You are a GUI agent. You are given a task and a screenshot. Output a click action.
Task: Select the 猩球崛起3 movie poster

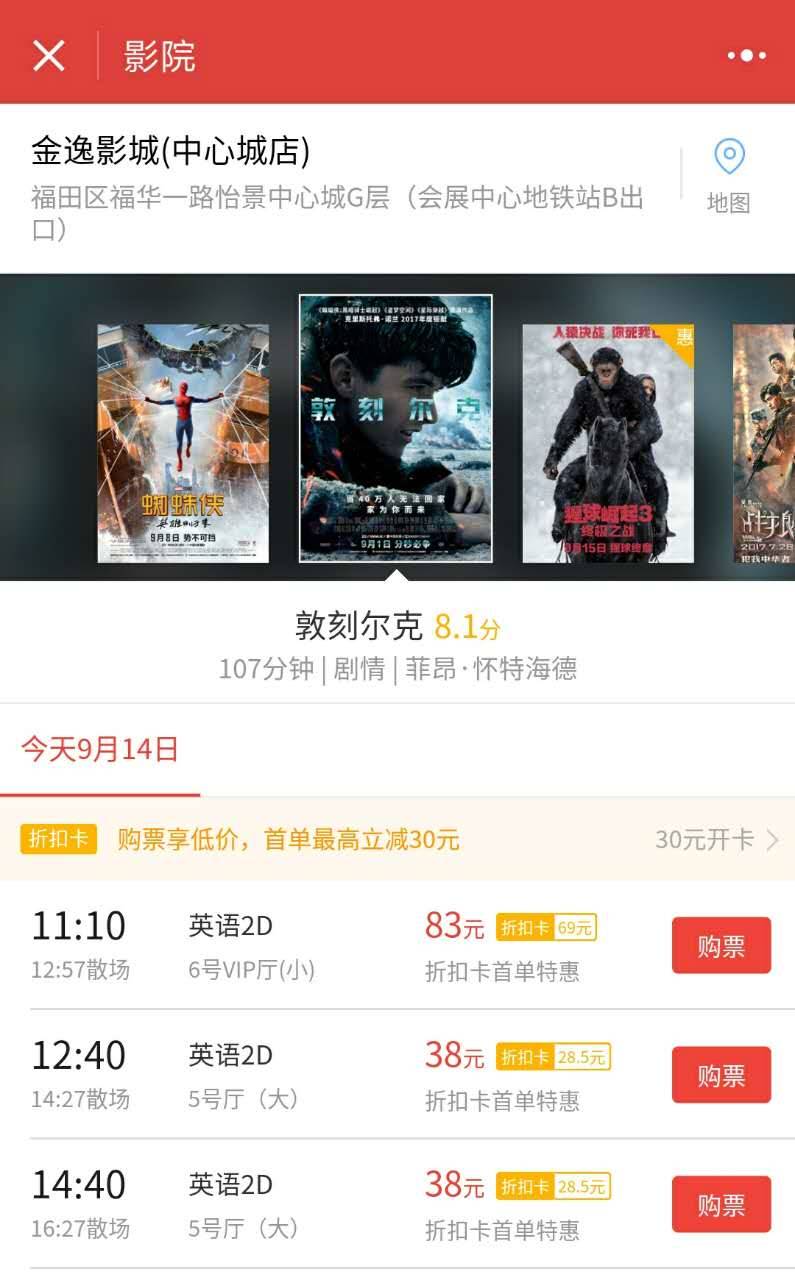click(607, 443)
